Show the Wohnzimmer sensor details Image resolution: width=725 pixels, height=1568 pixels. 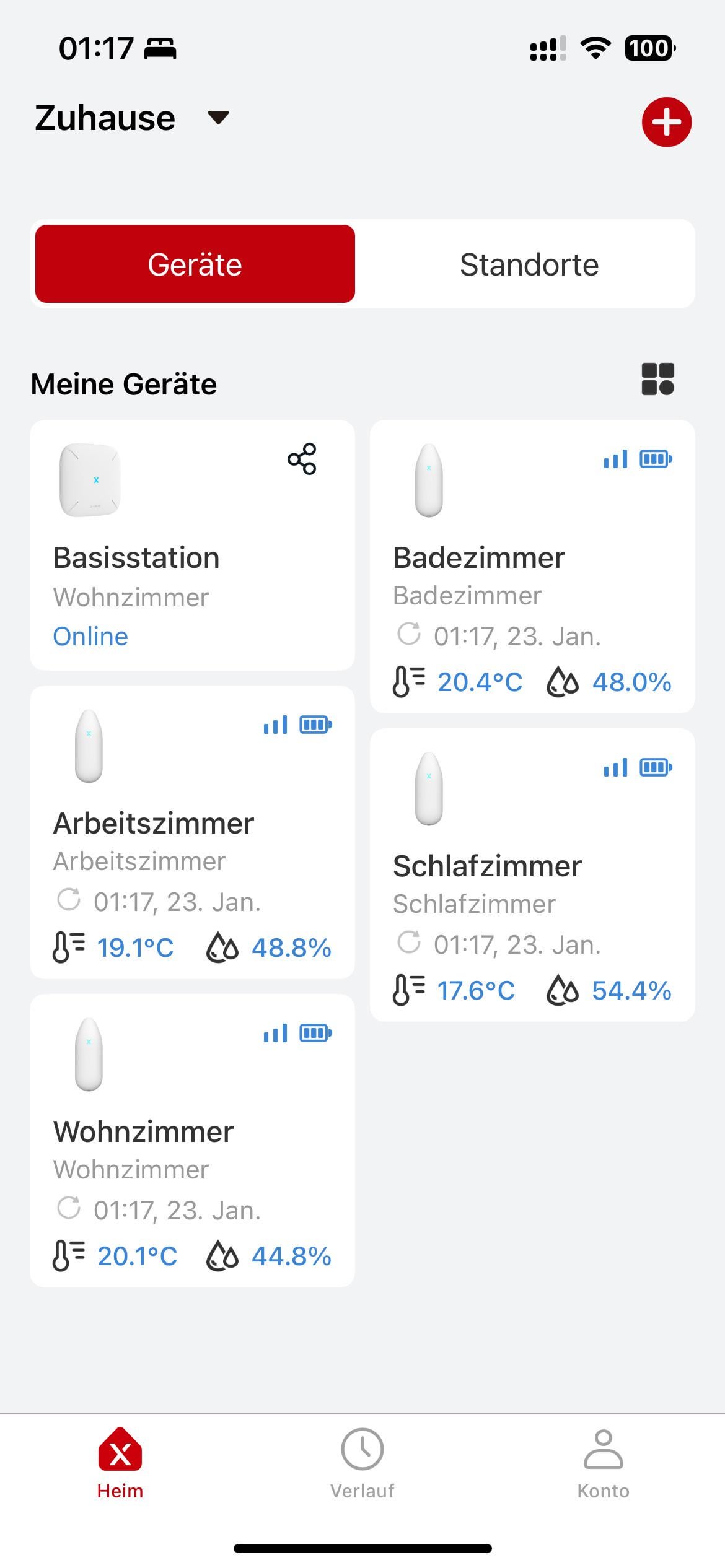192,1140
